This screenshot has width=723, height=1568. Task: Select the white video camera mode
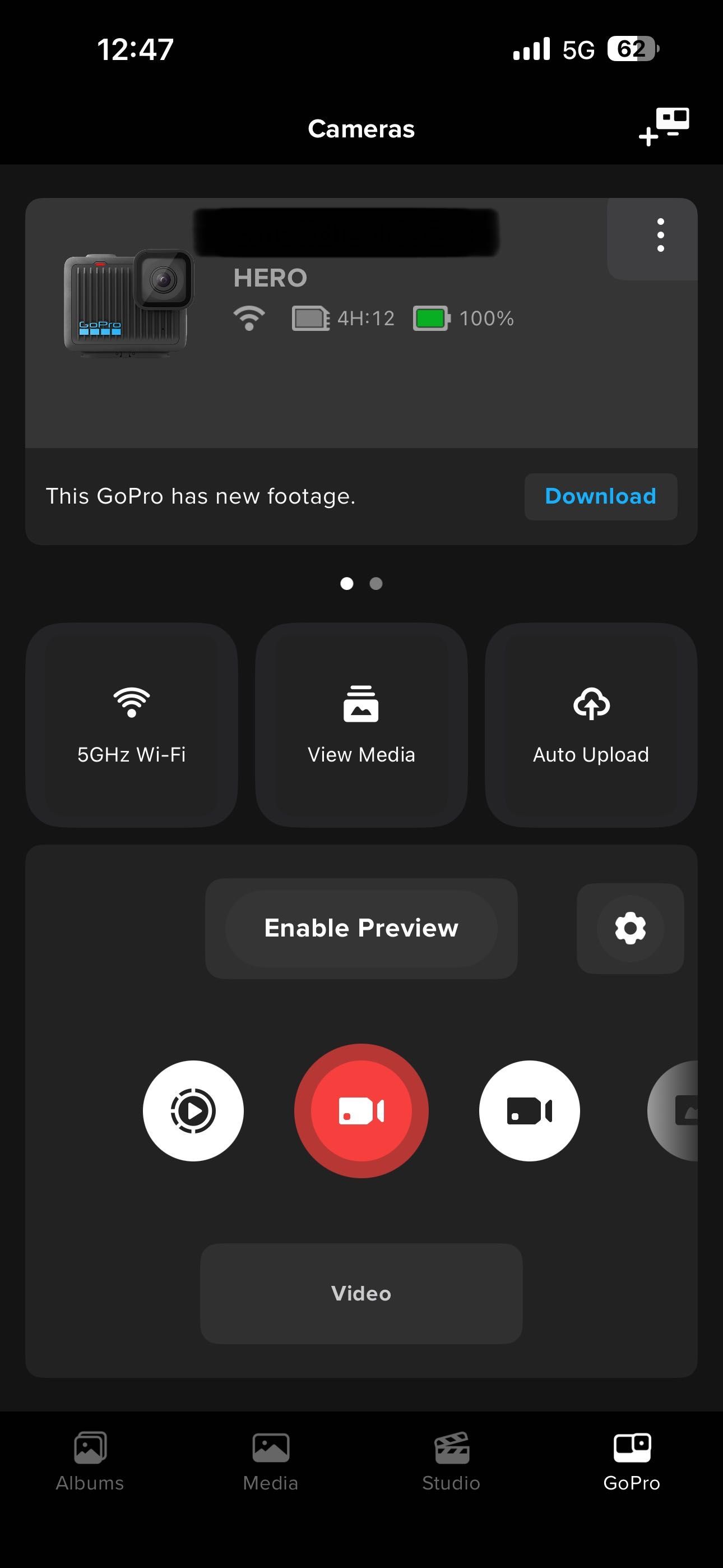point(529,1111)
